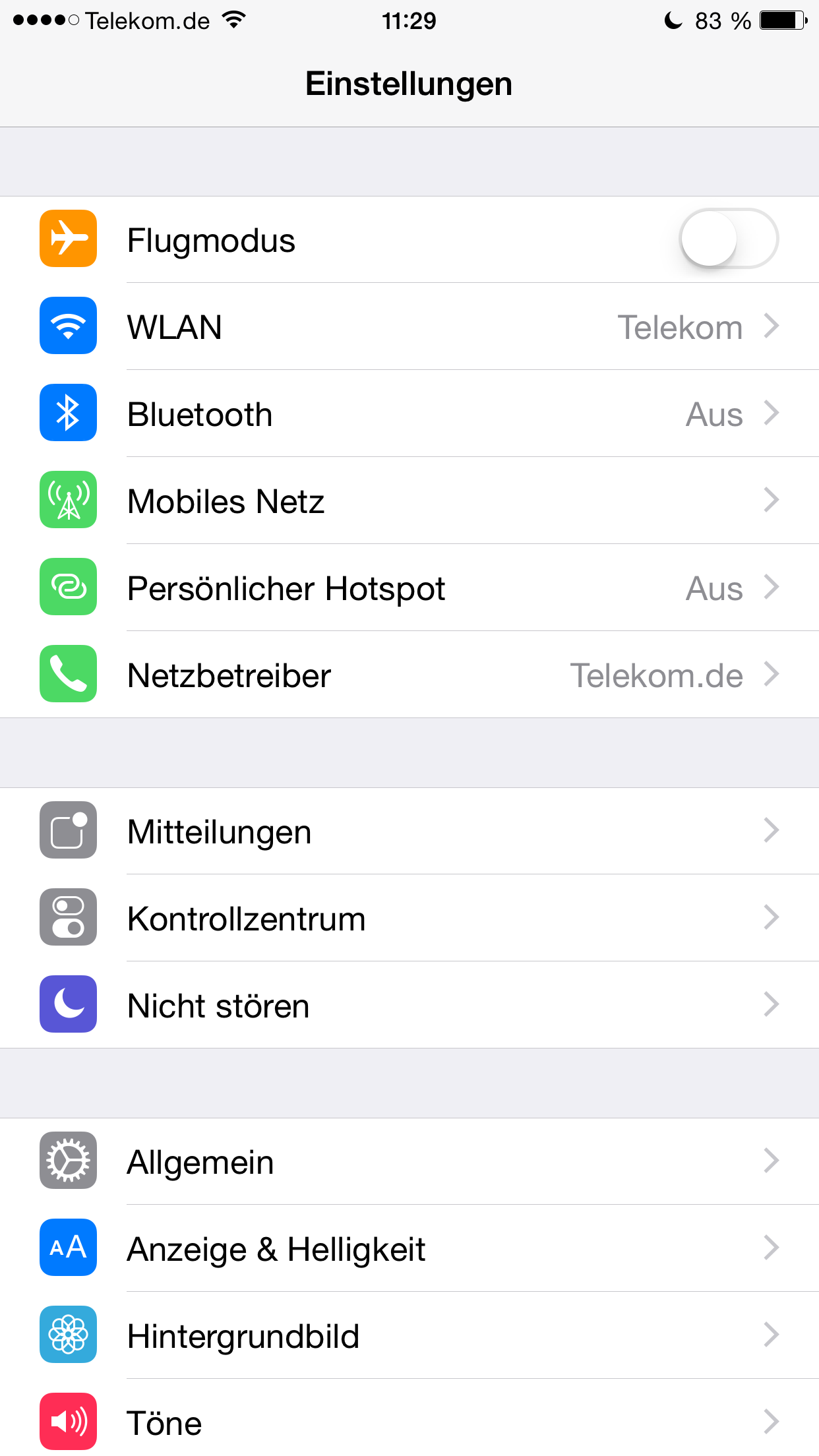The image size is (819, 1456).
Task: Open Mitteilungen settings
Action: (x=409, y=831)
